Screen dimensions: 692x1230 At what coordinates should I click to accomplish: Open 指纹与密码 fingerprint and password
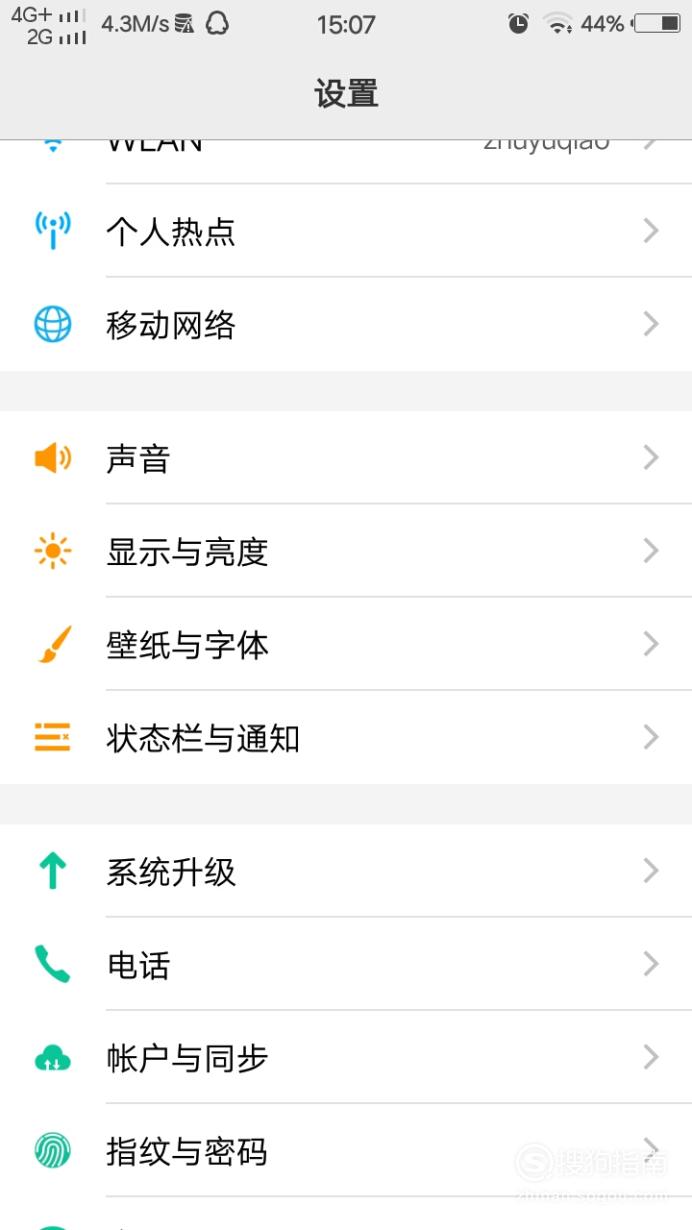pyautogui.click(x=346, y=1151)
